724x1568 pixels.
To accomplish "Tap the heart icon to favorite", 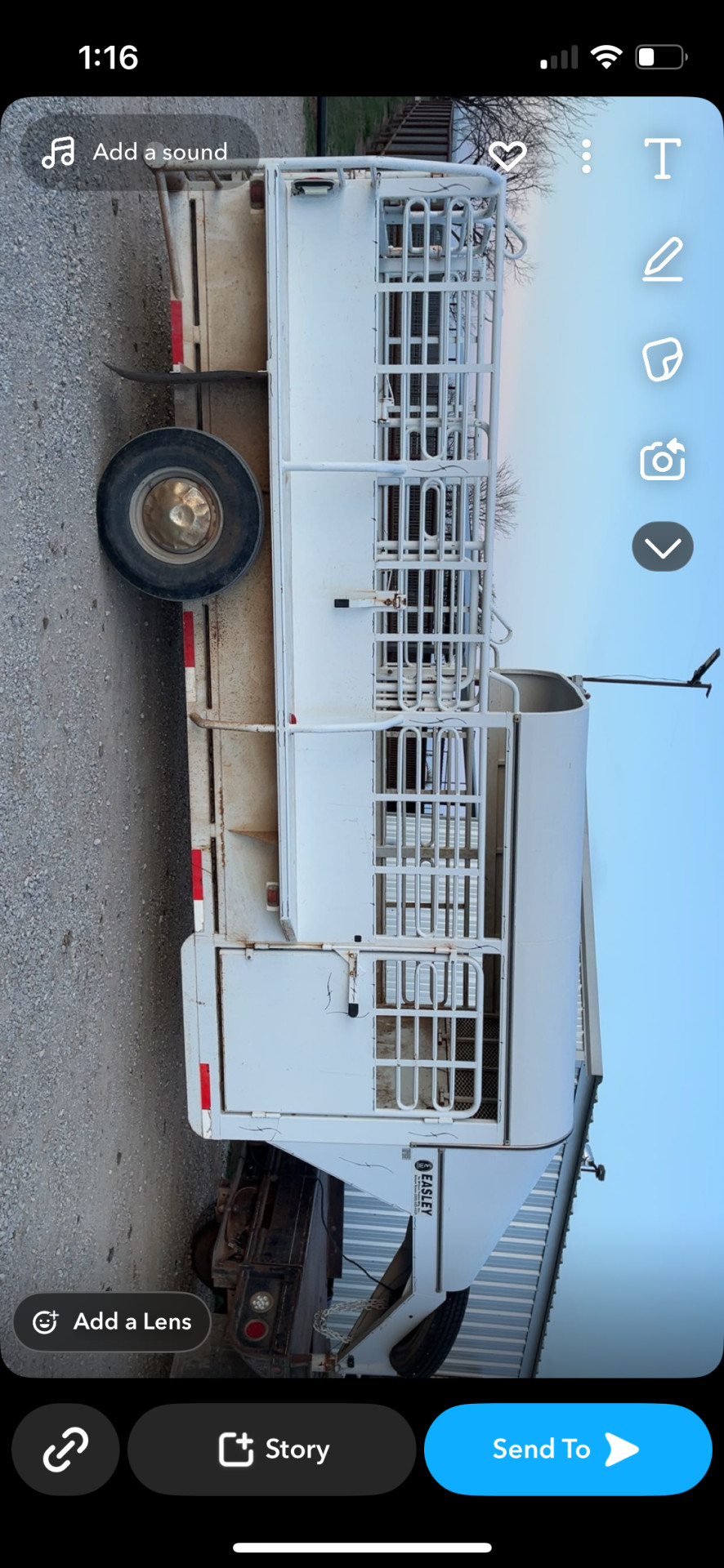I will [507, 156].
